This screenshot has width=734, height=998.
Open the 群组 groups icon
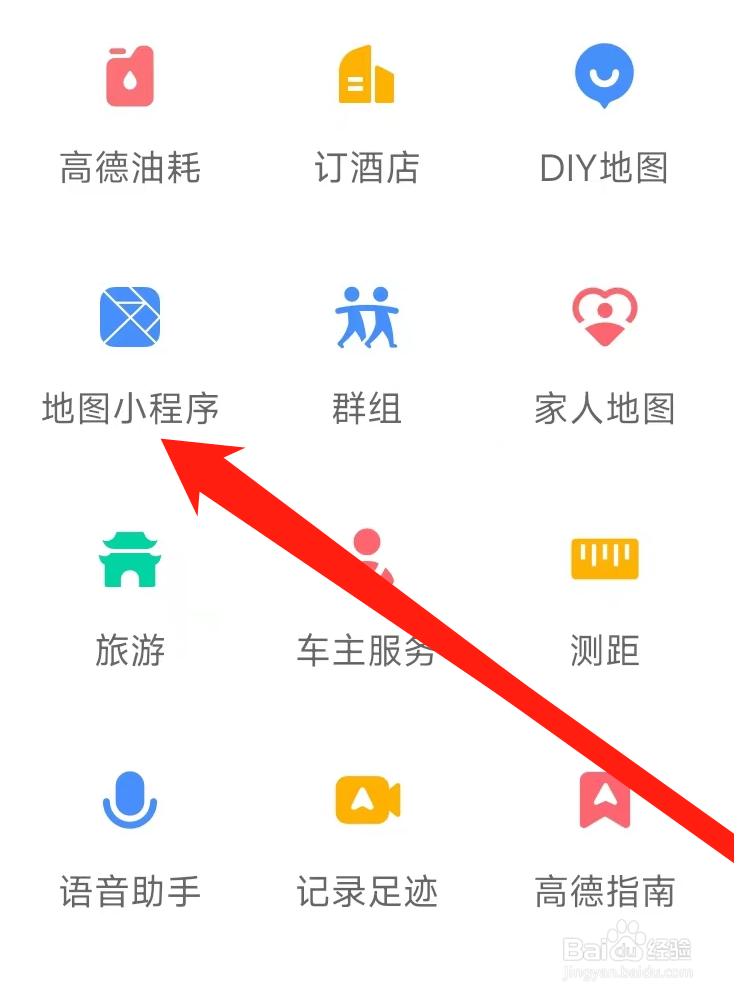click(366, 317)
